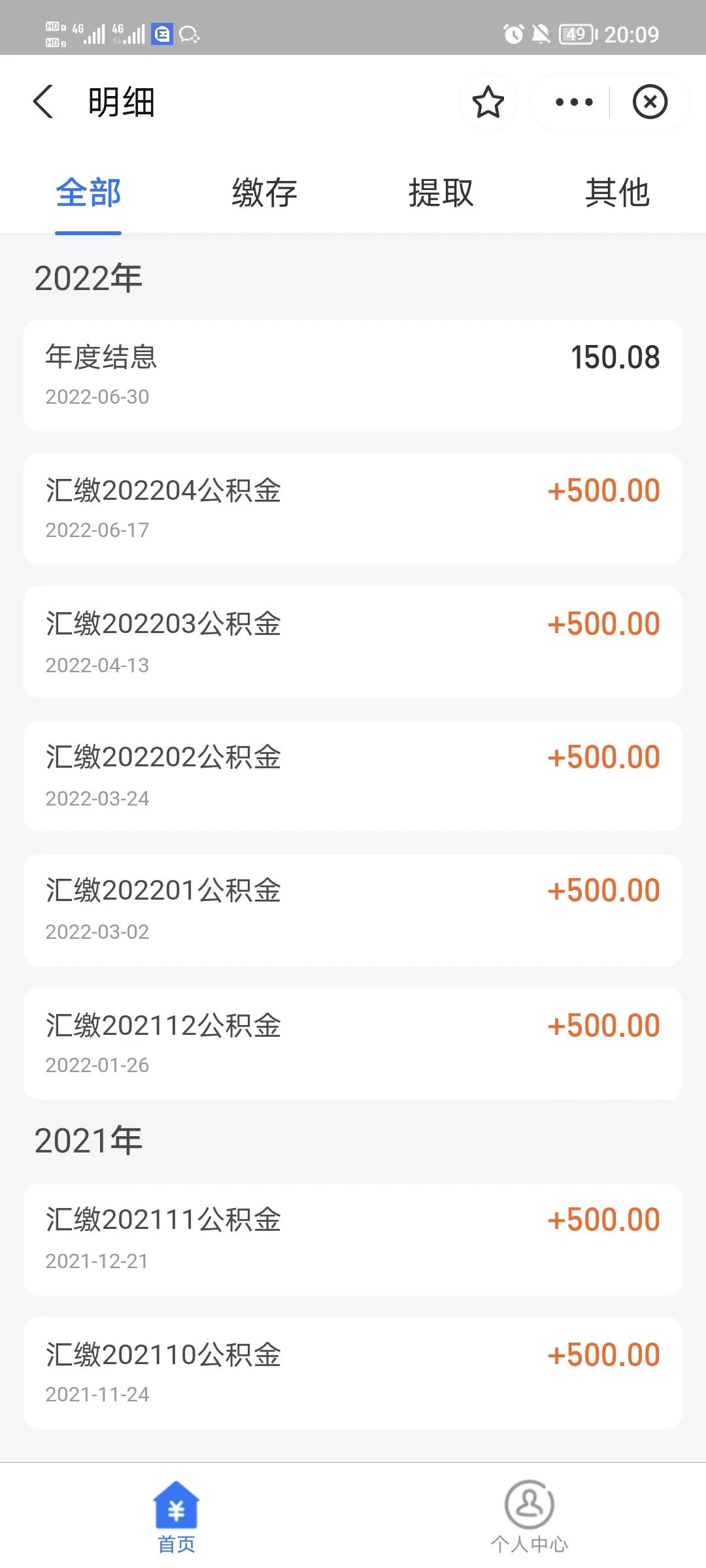Tap the 汇缴202204公积金 entry

pyautogui.click(x=353, y=508)
